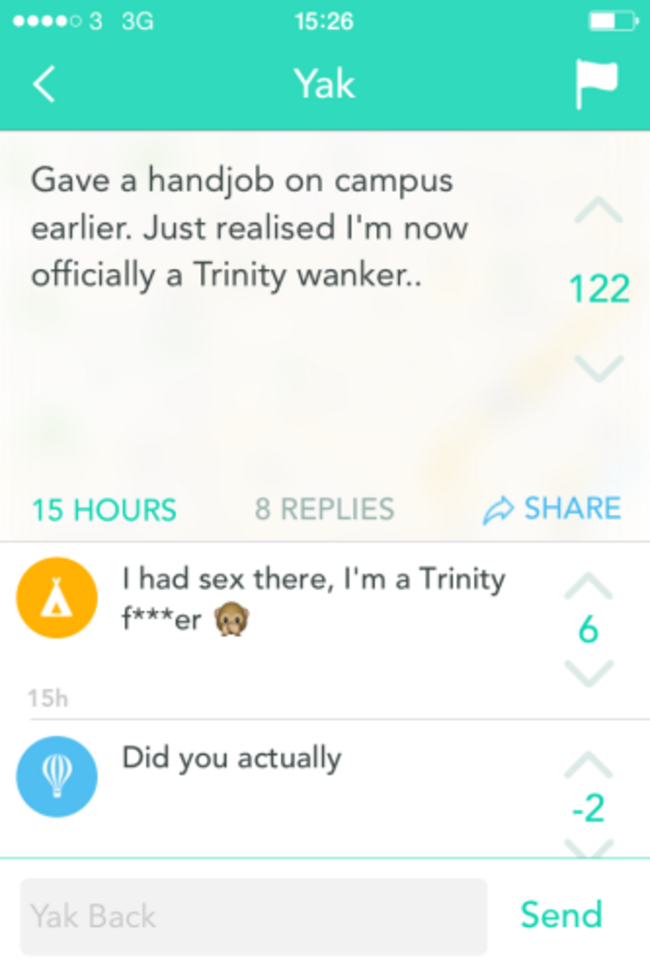650x976 pixels.
Task: Upvote the main Trinity yak
Action: pyautogui.click(x=598, y=211)
